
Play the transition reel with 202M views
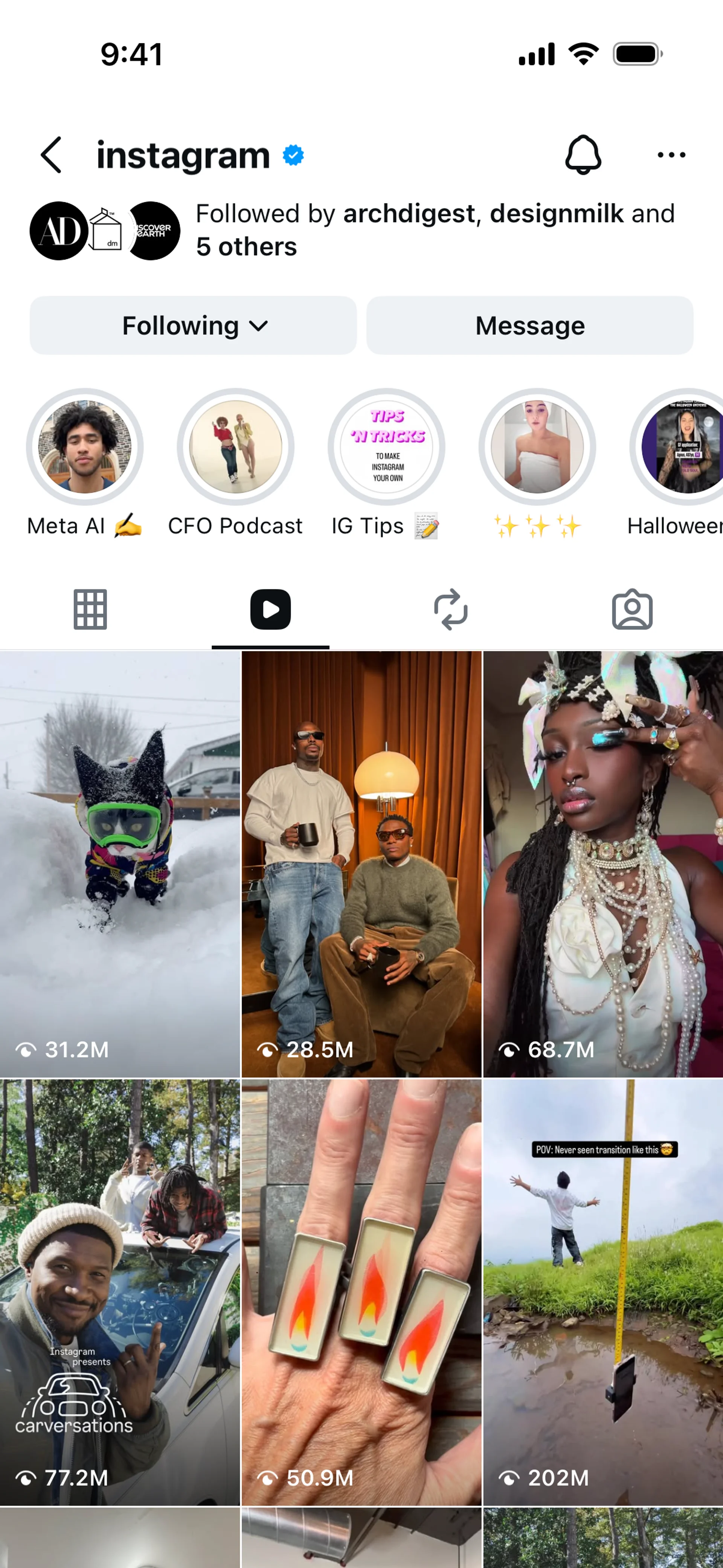click(602, 1291)
